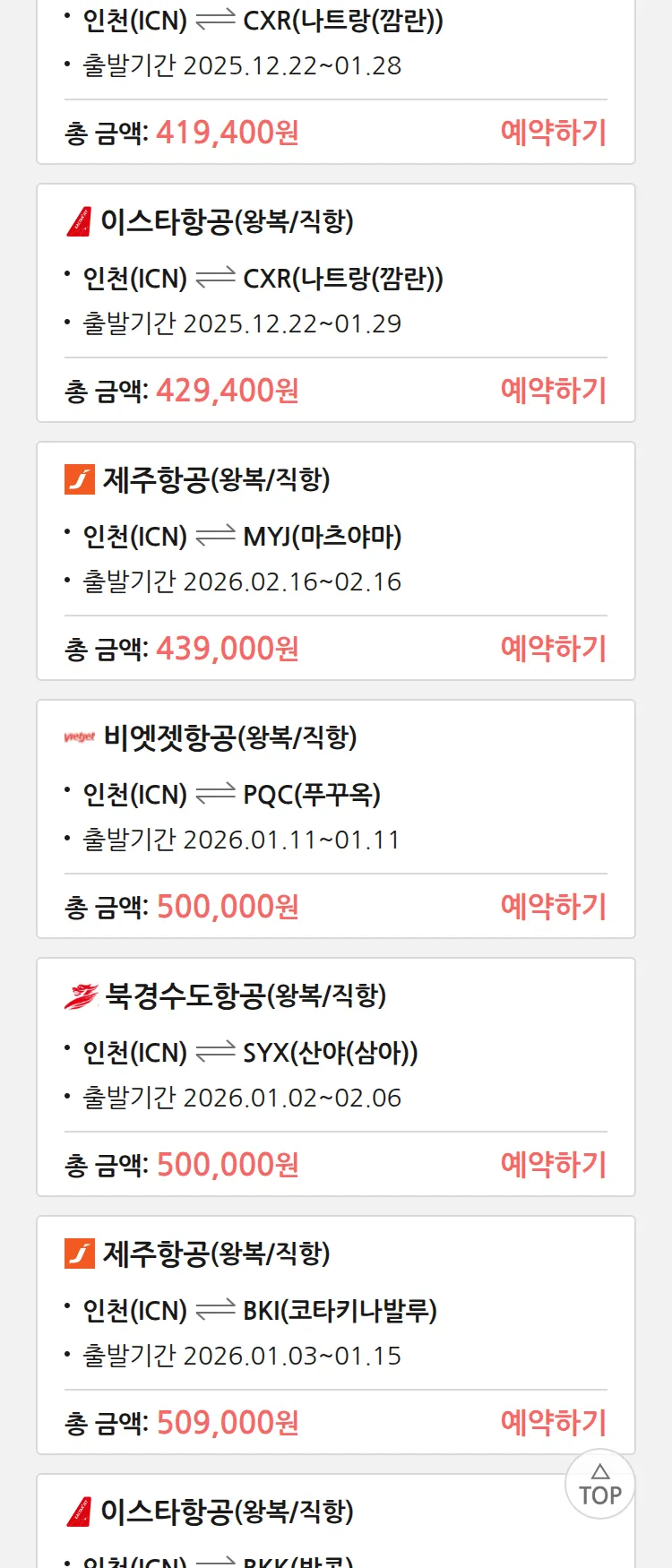View the 북경수도항공 산야 500,000원 card
672x1568 pixels.
[335, 1052]
